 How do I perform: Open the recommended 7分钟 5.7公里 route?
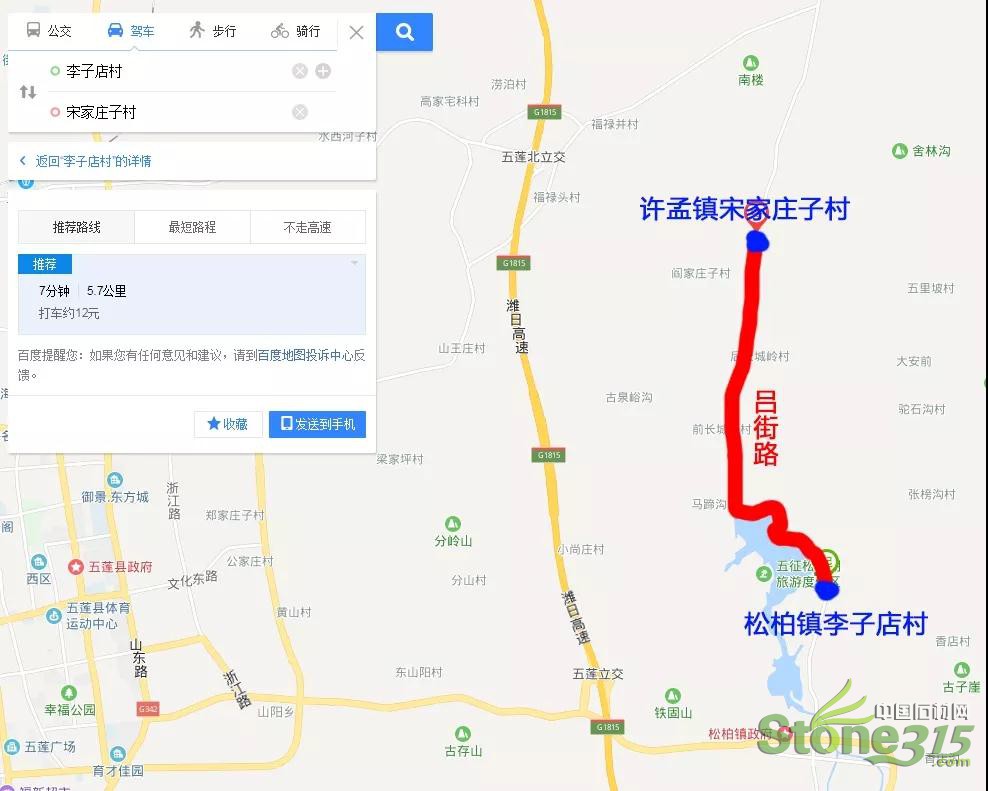click(x=190, y=300)
